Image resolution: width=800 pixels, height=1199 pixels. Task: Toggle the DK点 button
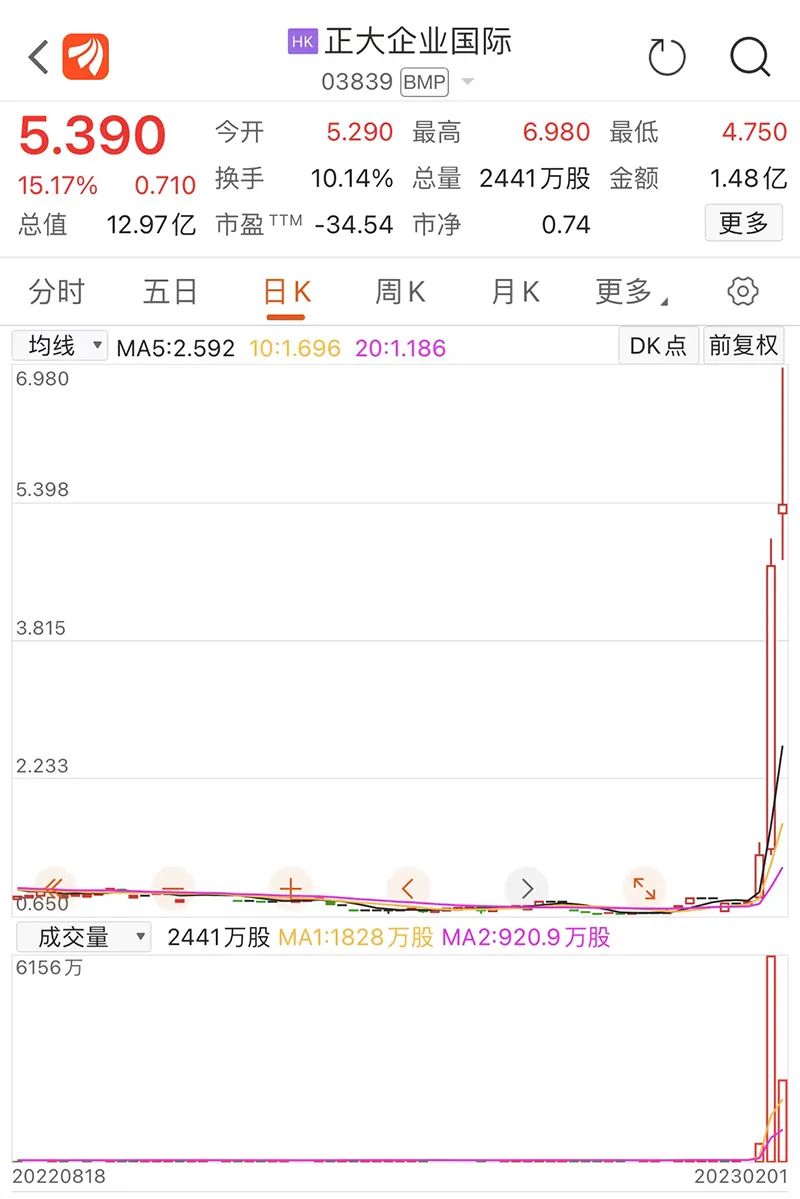(658, 346)
